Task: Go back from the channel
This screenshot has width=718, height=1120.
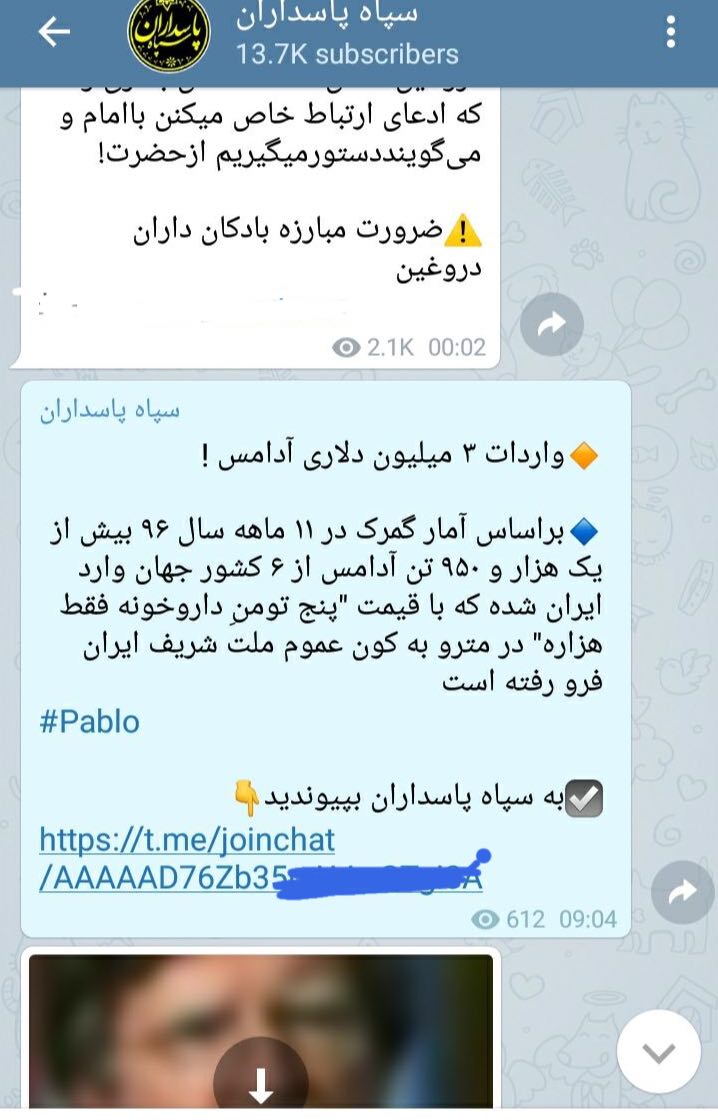Action: pyautogui.click(x=53, y=32)
